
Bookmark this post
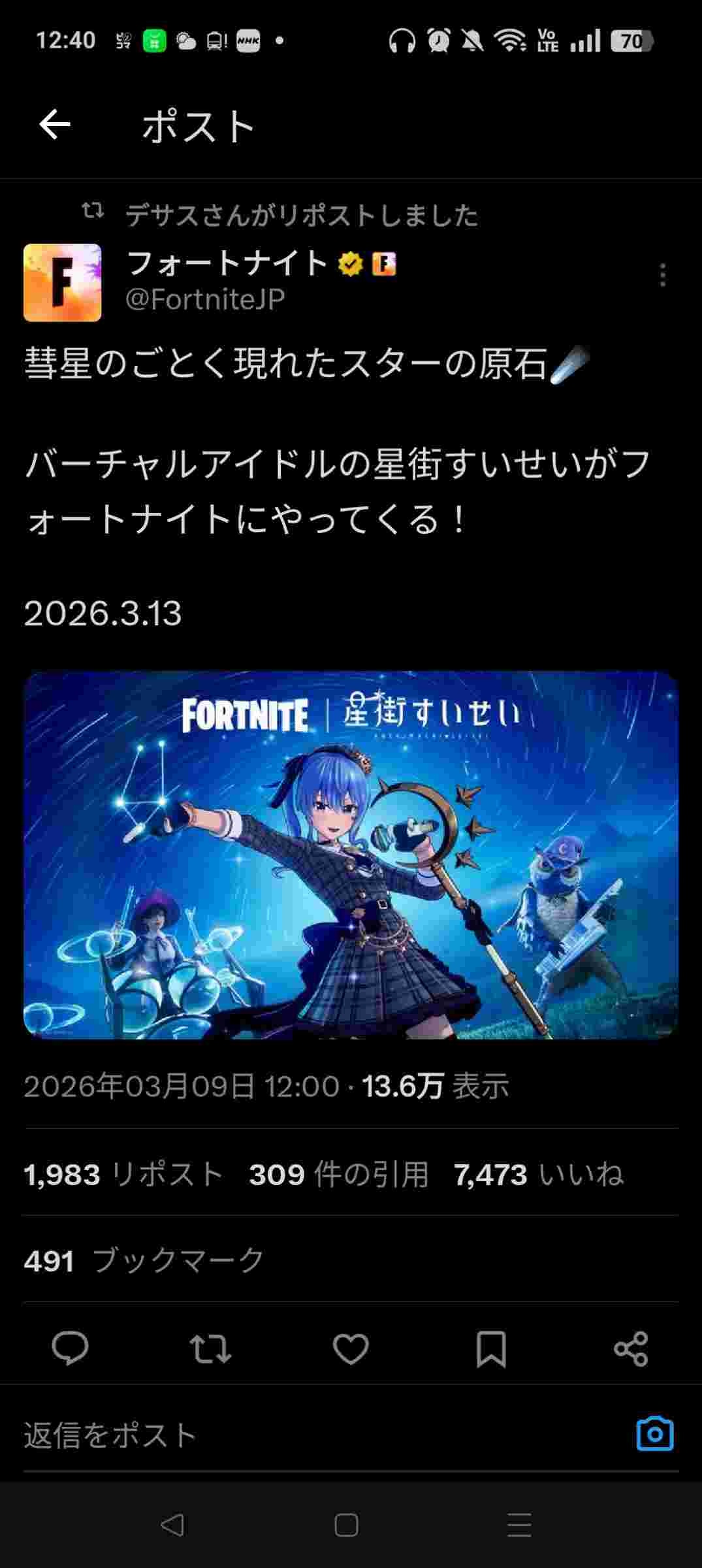coord(491,1349)
